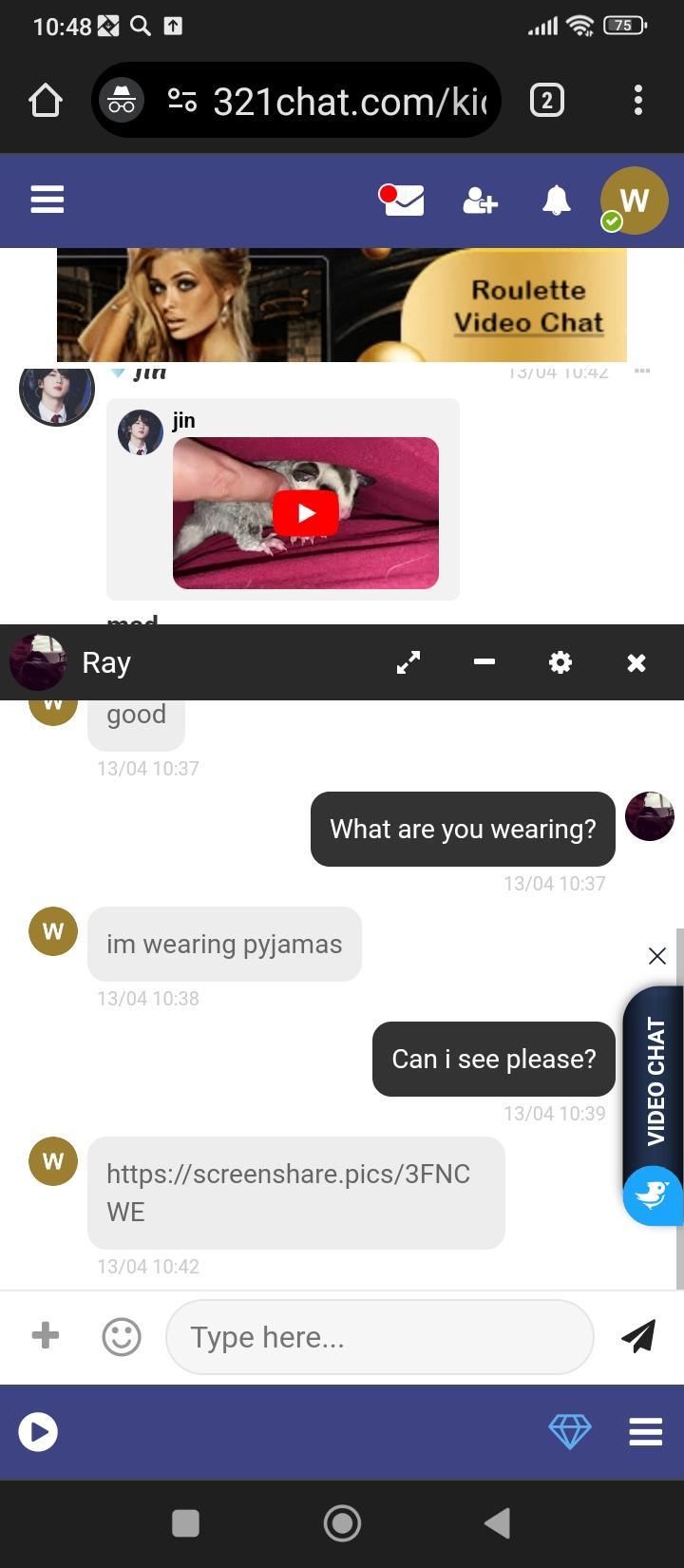Expand Ray's chat window to full screen
The width and height of the screenshot is (684, 1568).
(x=408, y=662)
